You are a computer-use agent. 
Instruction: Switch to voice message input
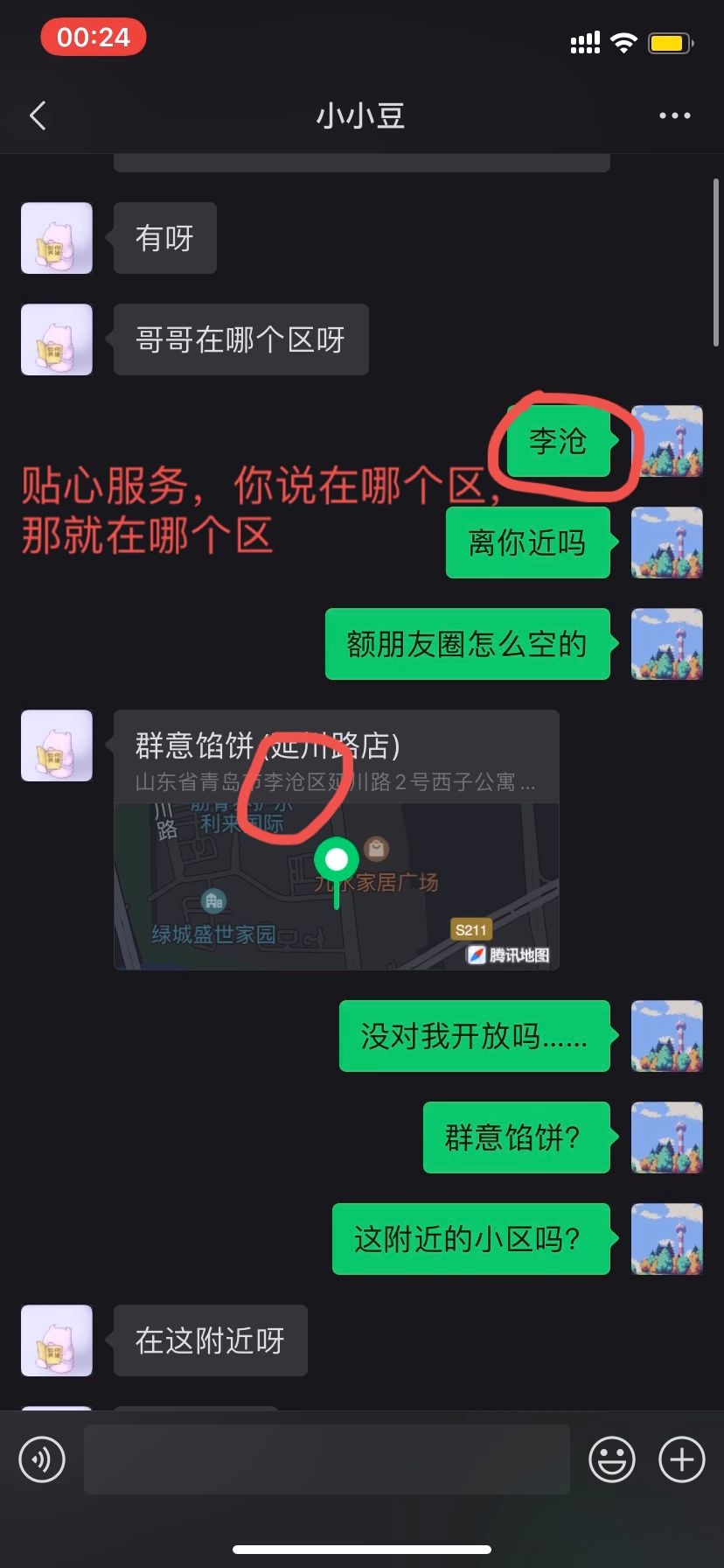[x=42, y=1459]
